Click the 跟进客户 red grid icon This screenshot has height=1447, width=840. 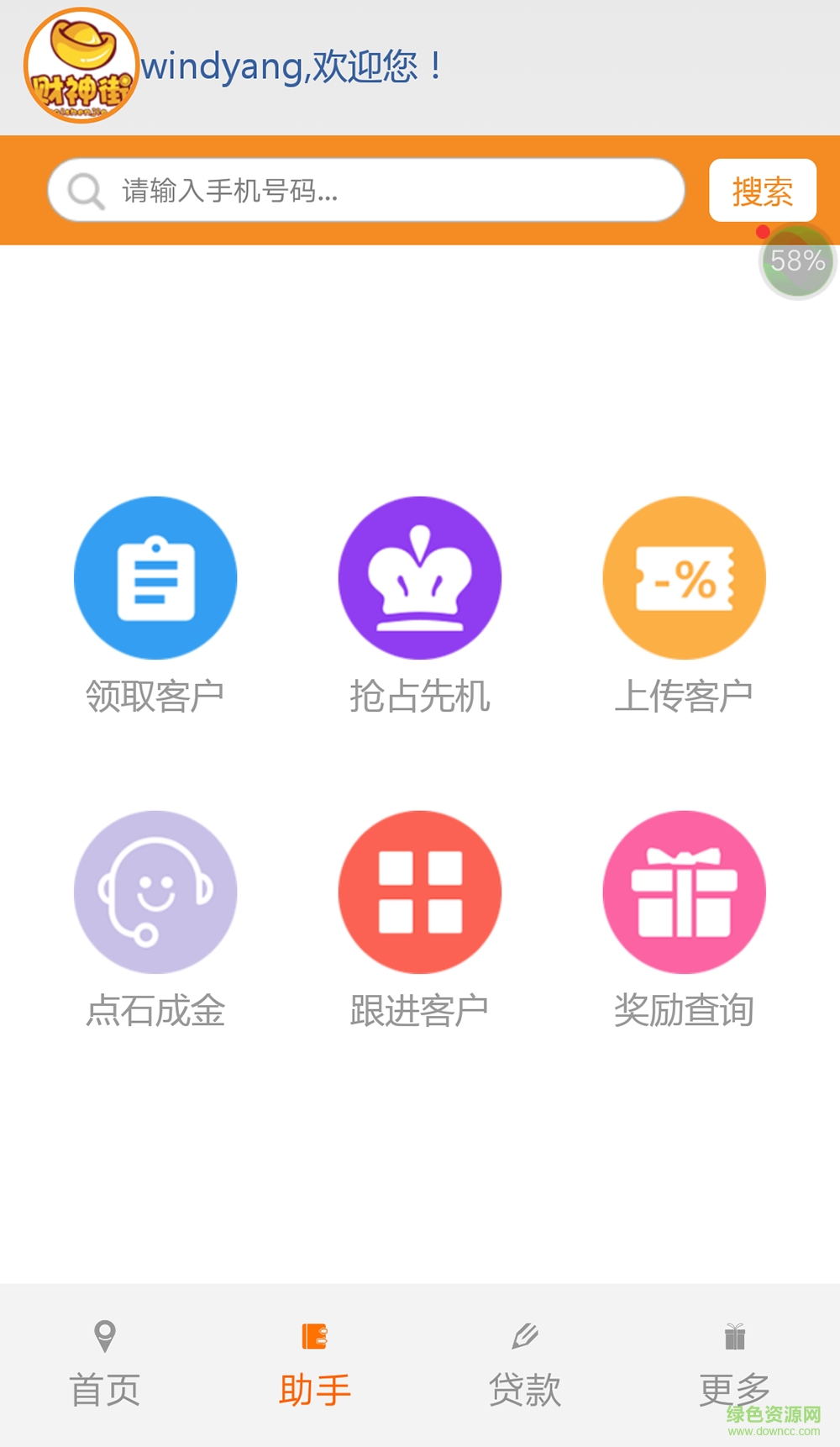419,892
